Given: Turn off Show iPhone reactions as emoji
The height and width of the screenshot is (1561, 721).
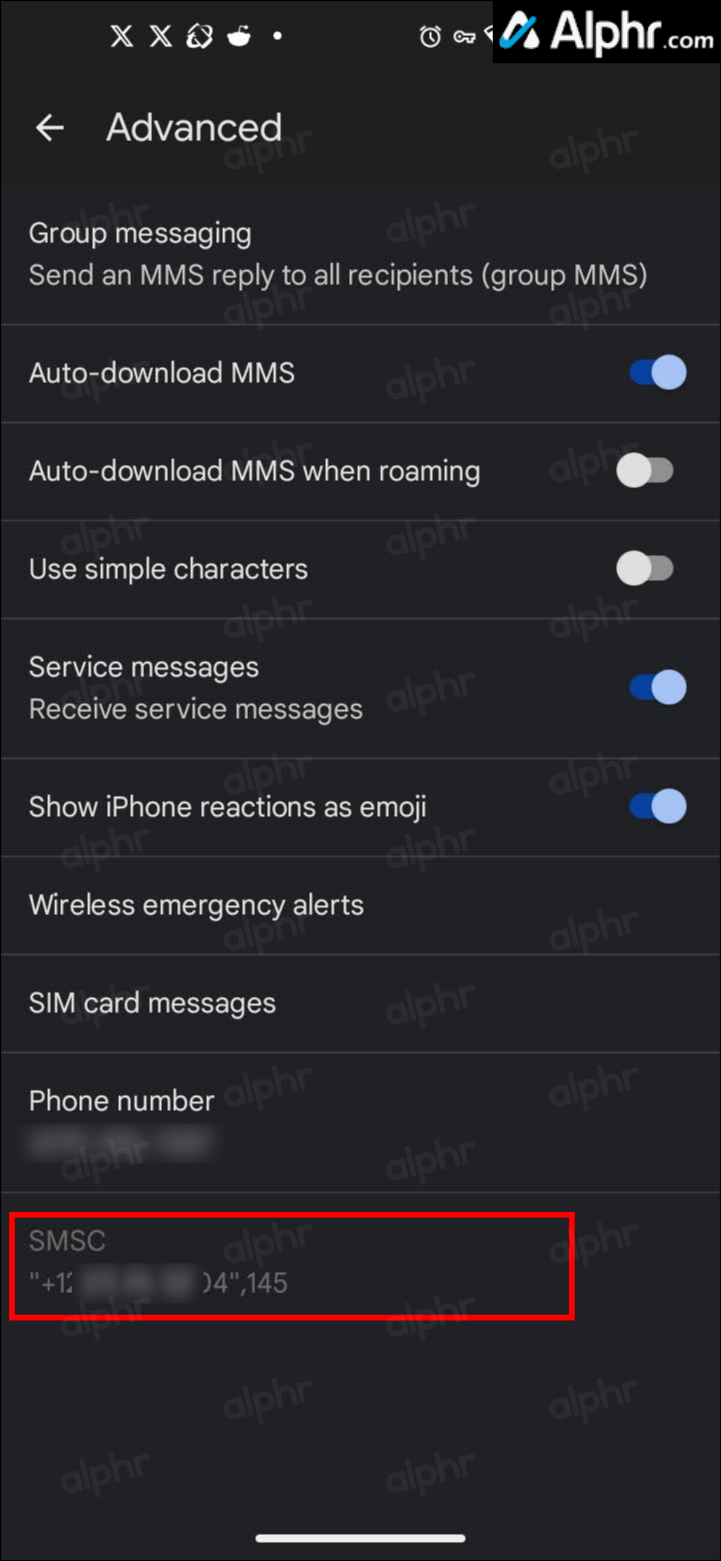Looking at the screenshot, I should [657, 806].
